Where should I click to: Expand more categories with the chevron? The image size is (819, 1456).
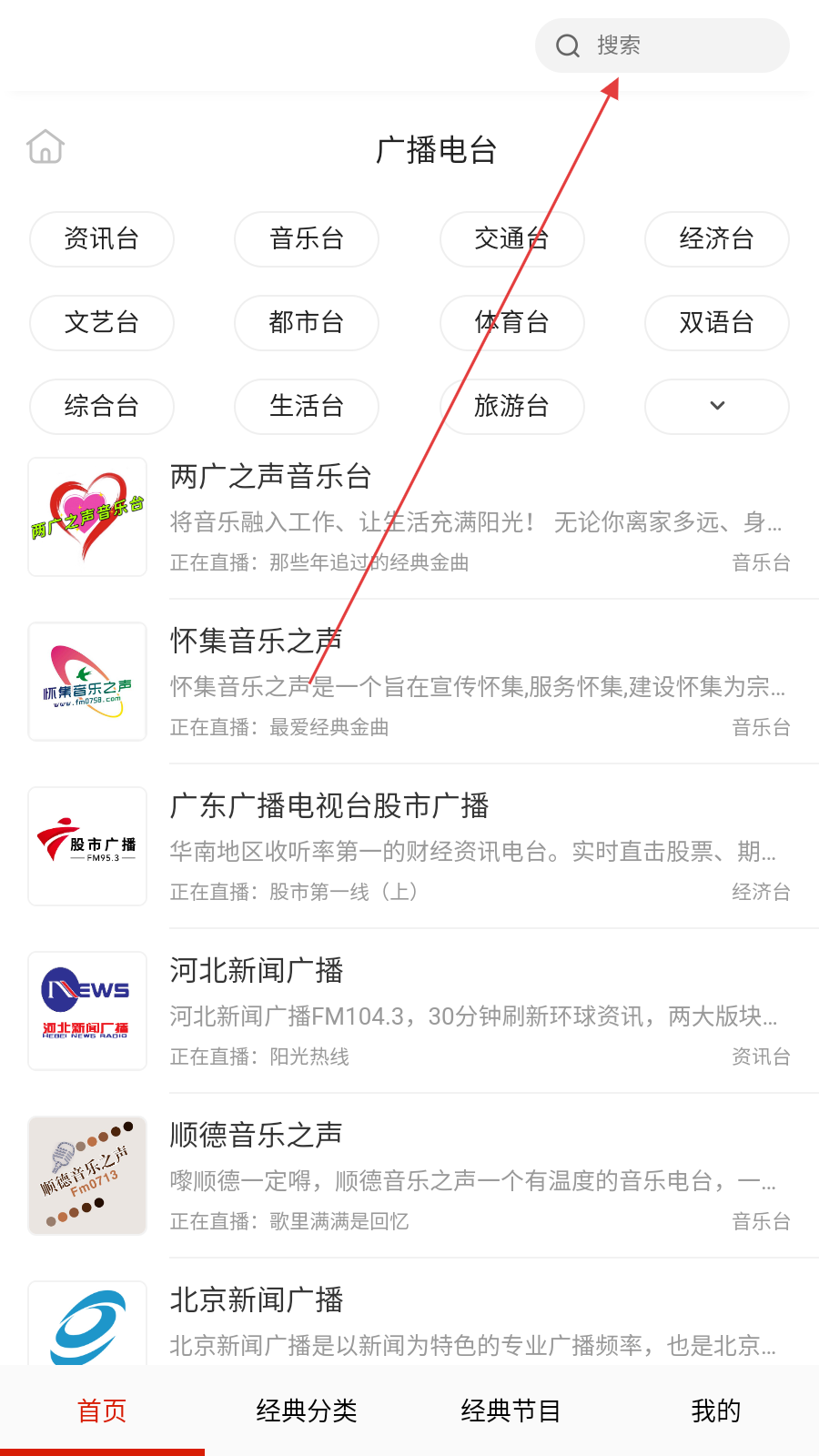pos(717,407)
